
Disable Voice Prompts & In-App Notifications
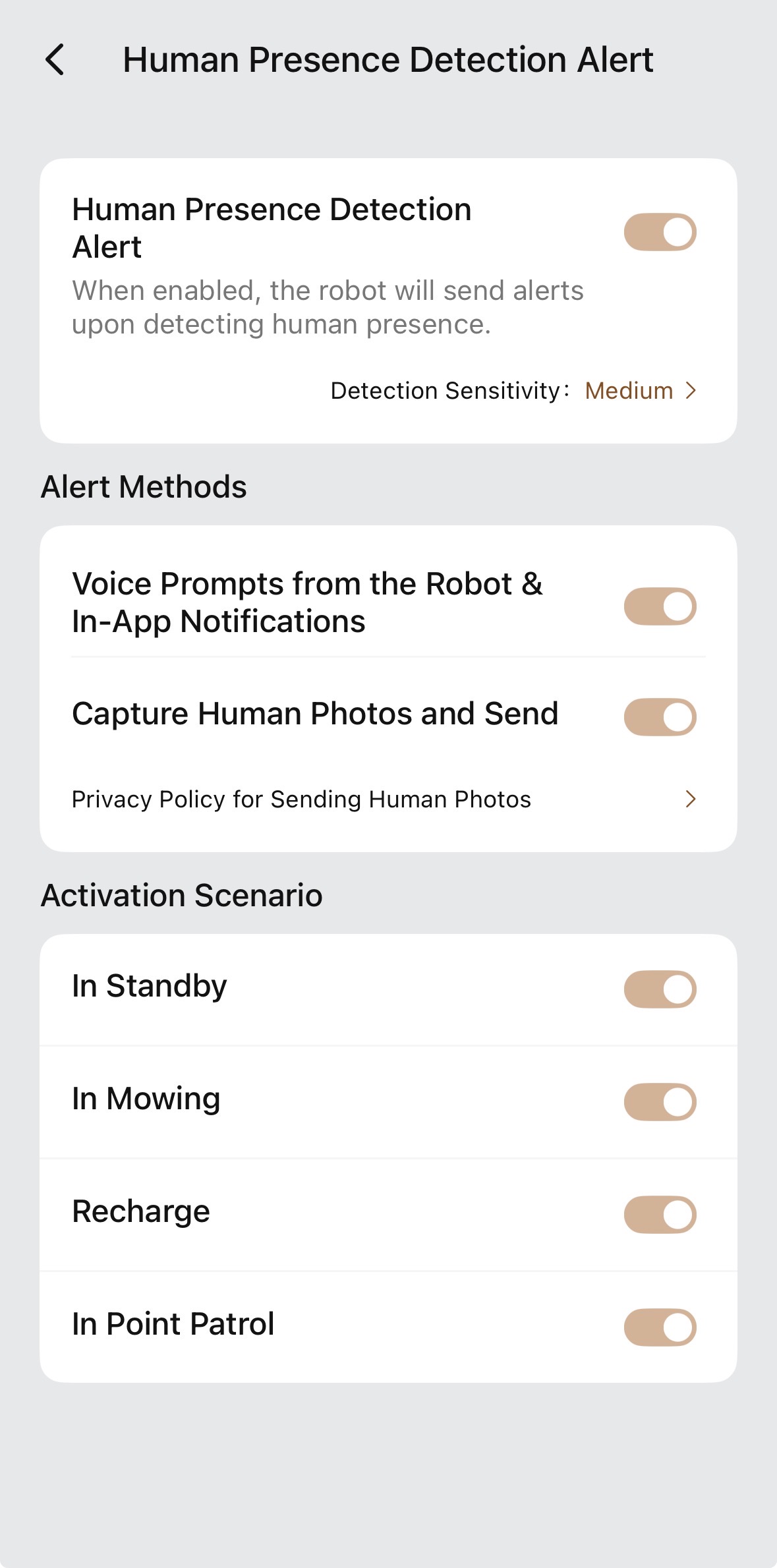[660, 606]
